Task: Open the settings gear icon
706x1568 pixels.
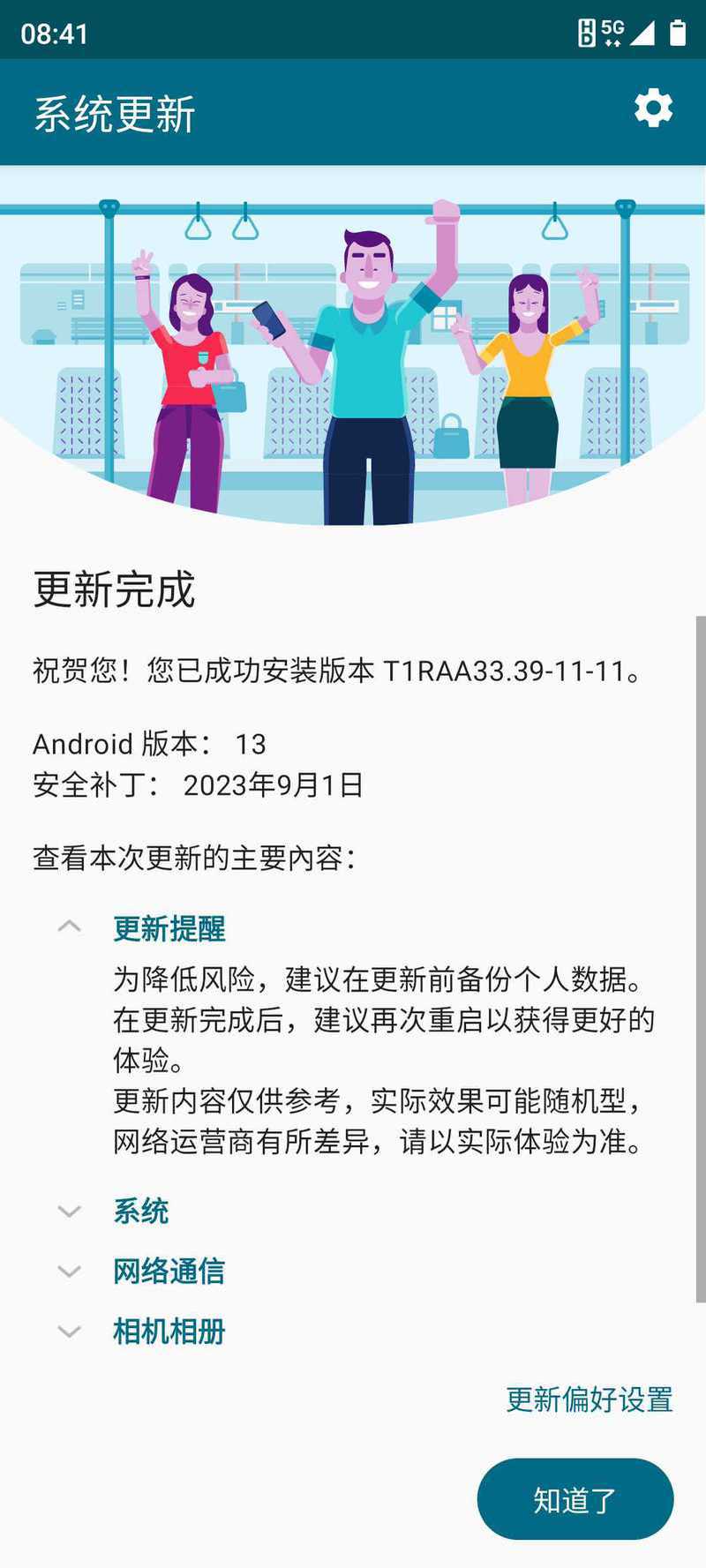Action: [x=653, y=109]
